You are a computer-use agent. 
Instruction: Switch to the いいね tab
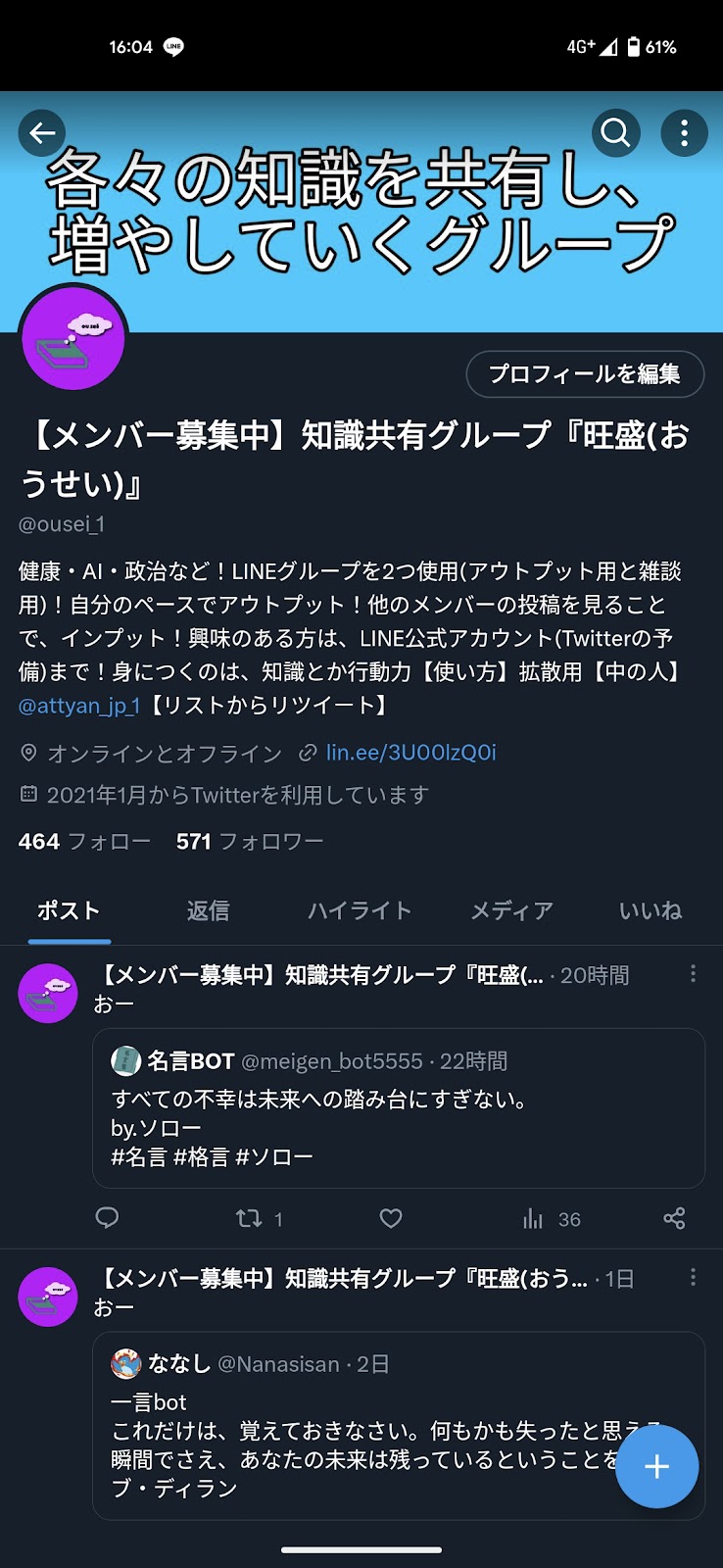[651, 910]
